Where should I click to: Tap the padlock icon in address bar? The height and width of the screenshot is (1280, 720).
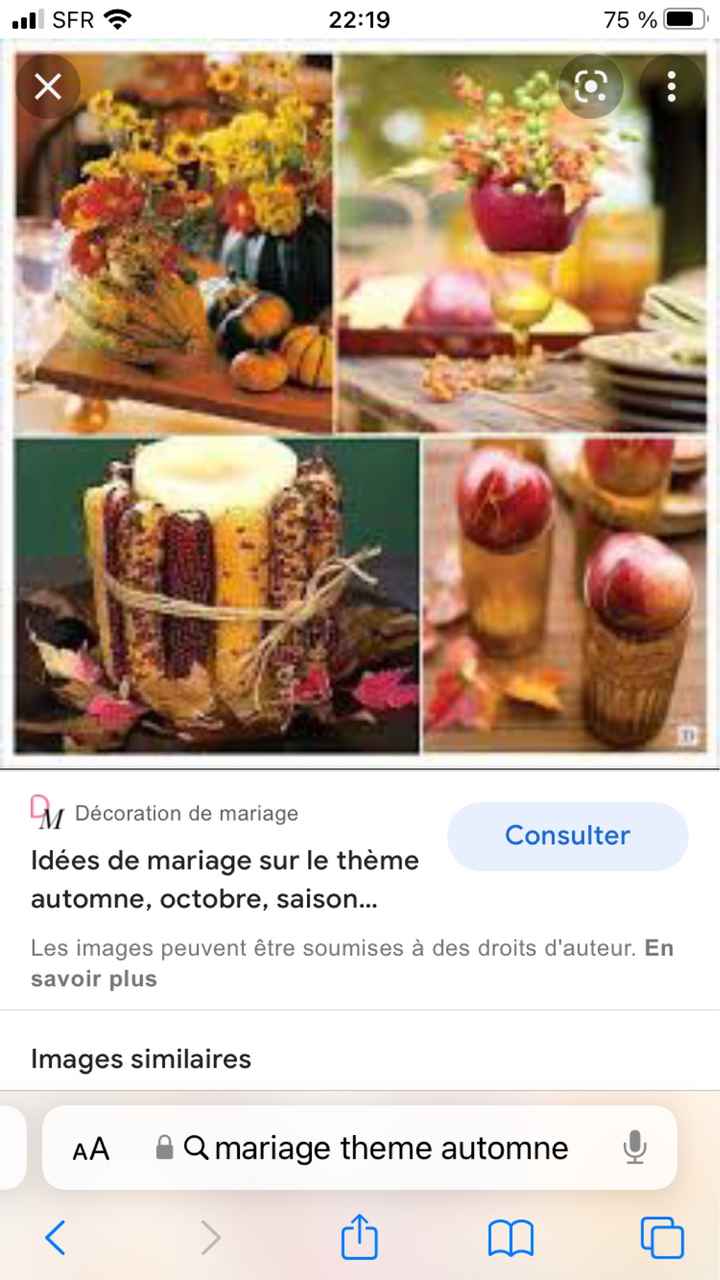pyautogui.click(x=163, y=1148)
